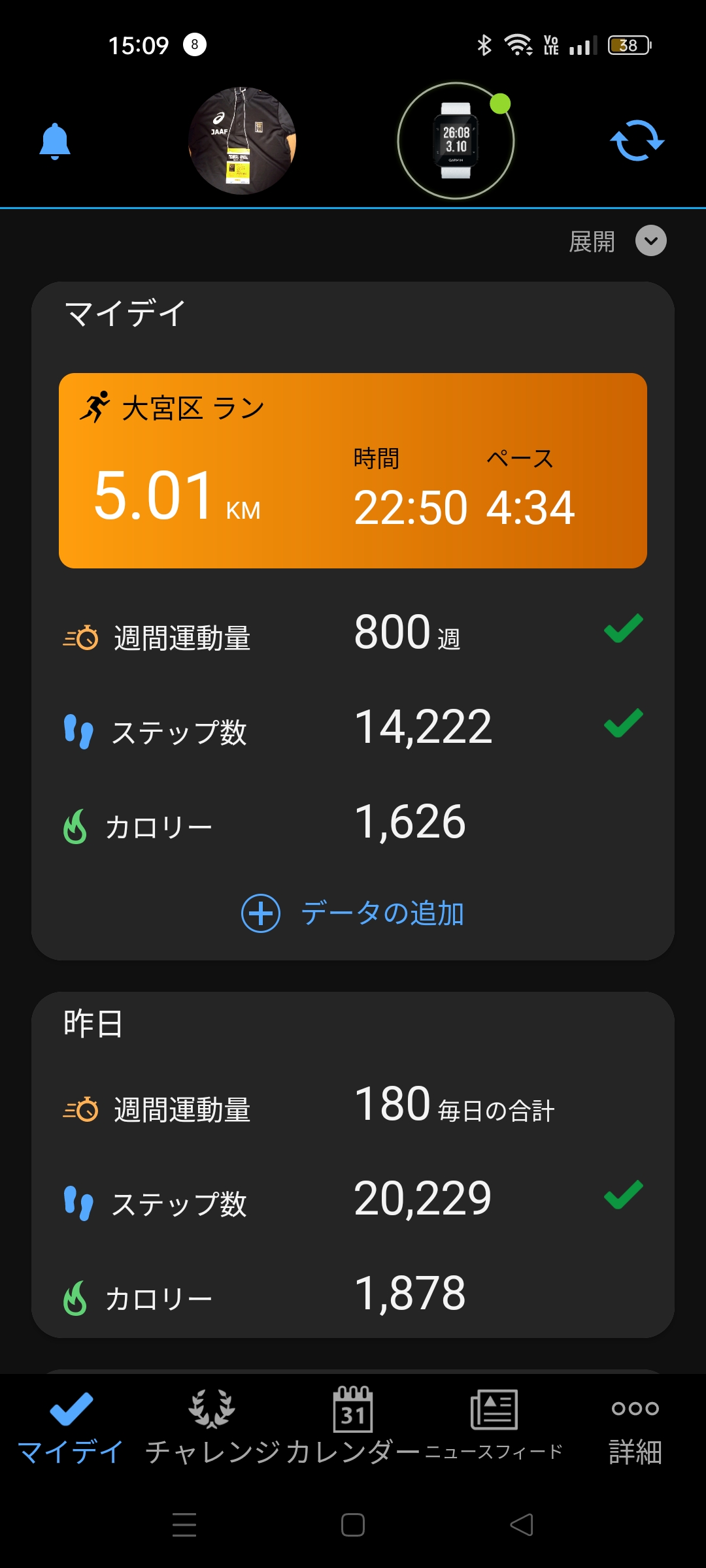Open today's ステップ数 14,222 row
The height and width of the screenshot is (1568, 706).
pos(353,729)
